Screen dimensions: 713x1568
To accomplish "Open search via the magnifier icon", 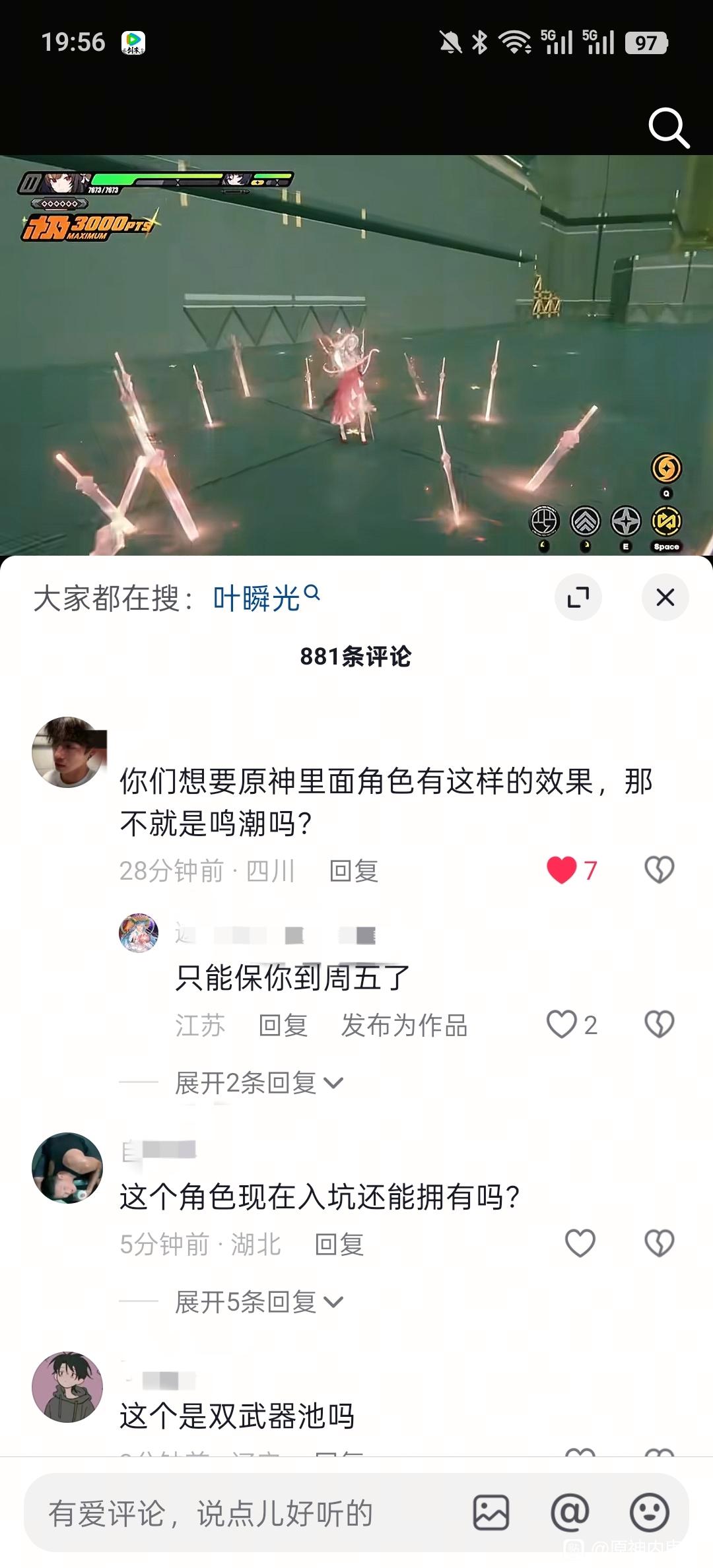I will tap(669, 127).
